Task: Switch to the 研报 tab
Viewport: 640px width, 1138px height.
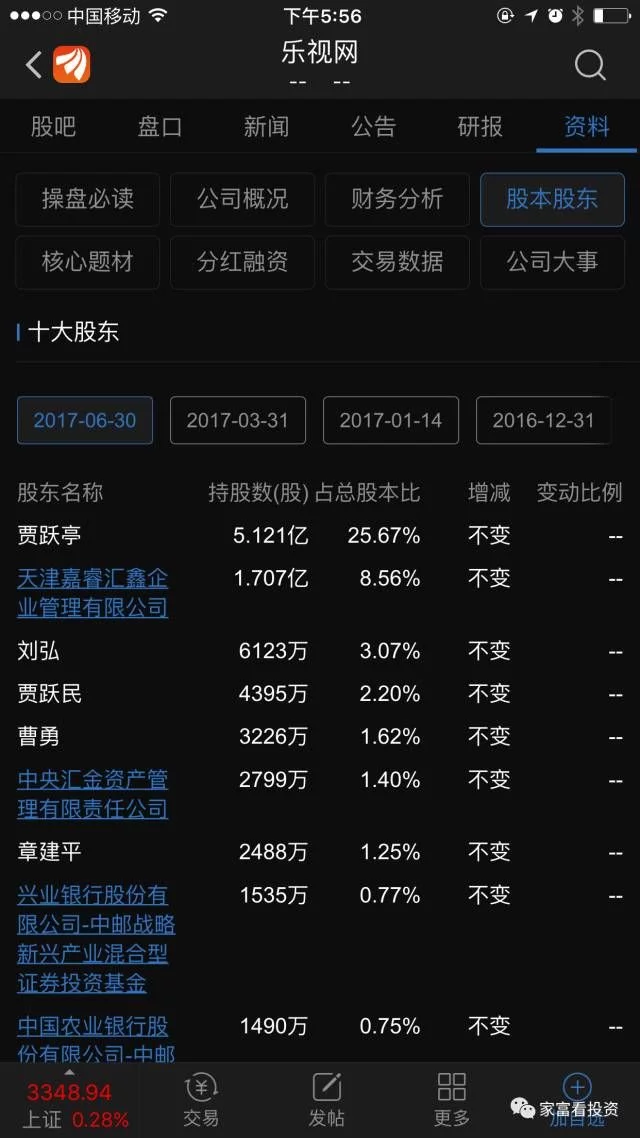Action: coord(480,127)
